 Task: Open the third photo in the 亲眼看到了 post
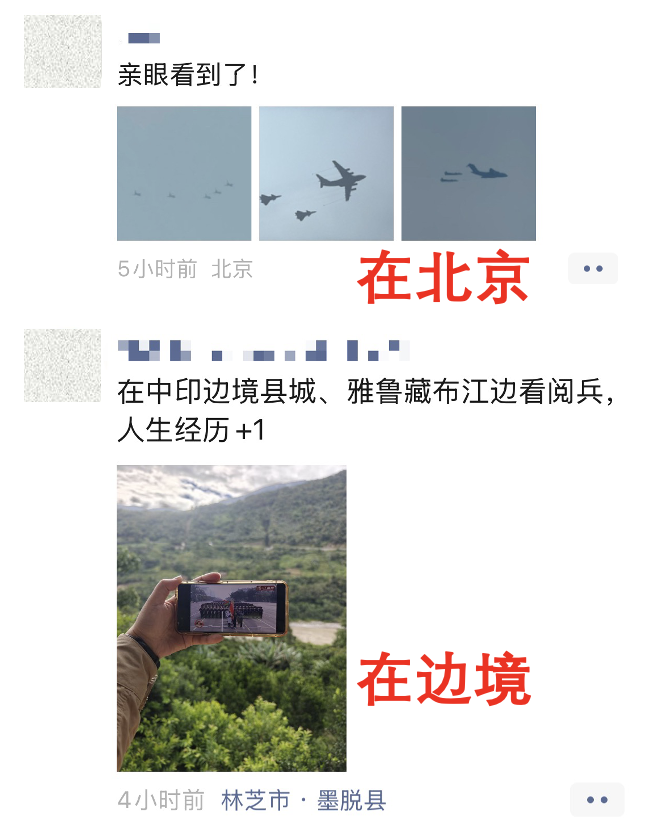(x=468, y=173)
